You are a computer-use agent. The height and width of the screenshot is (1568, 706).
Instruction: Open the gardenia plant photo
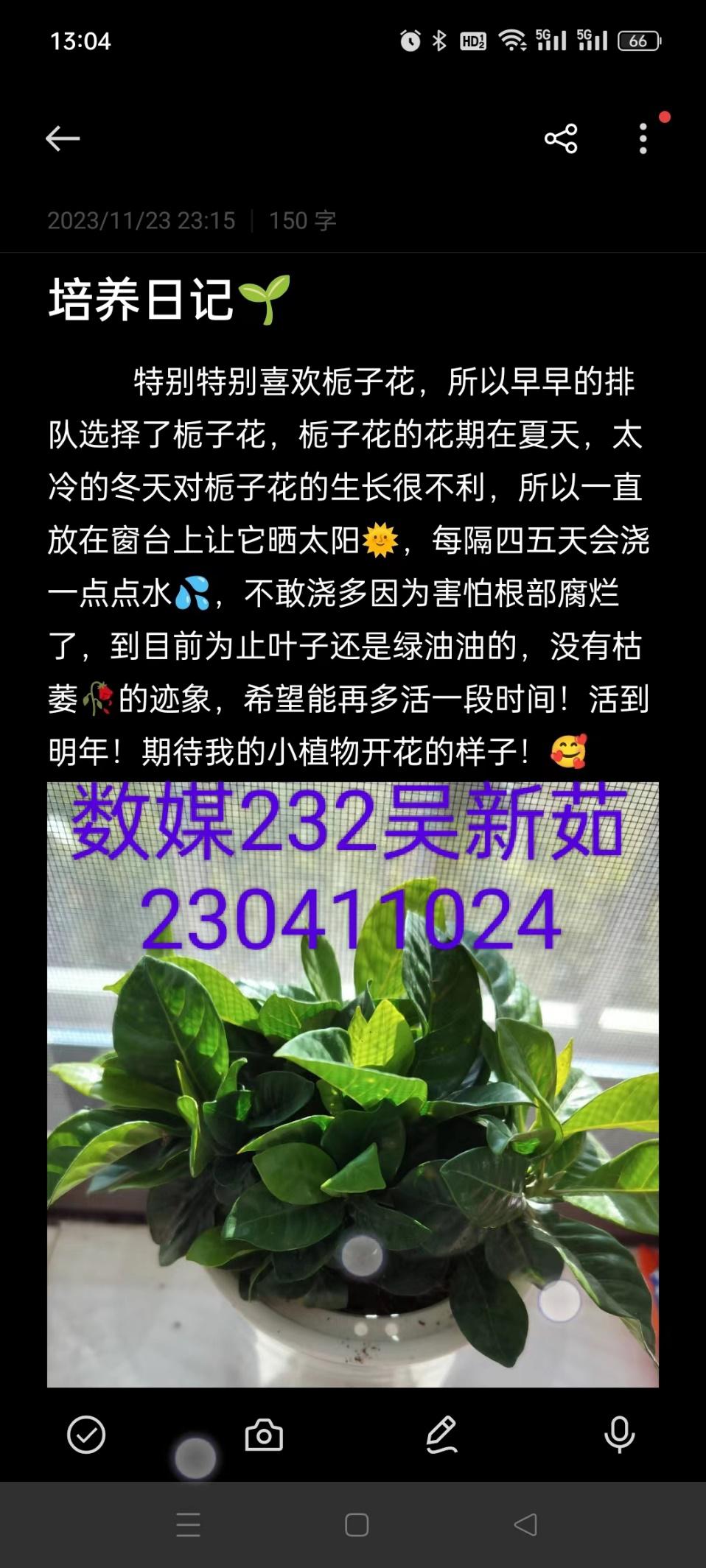[x=352, y=1105]
